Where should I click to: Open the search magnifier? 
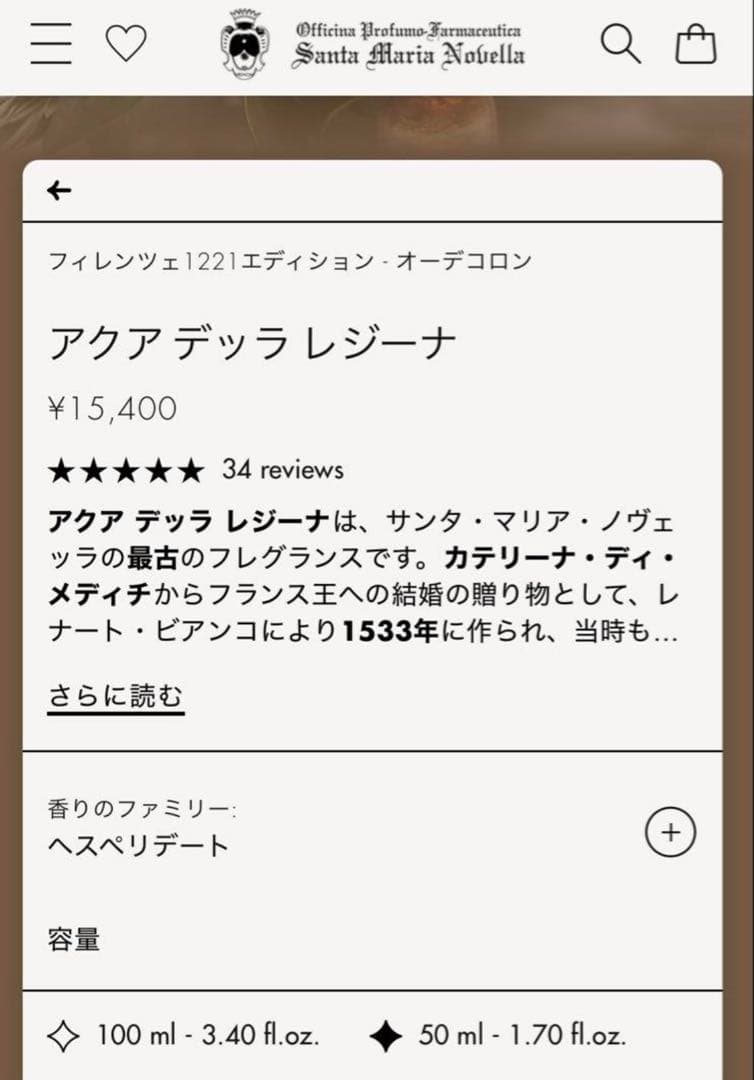tap(620, 44)
